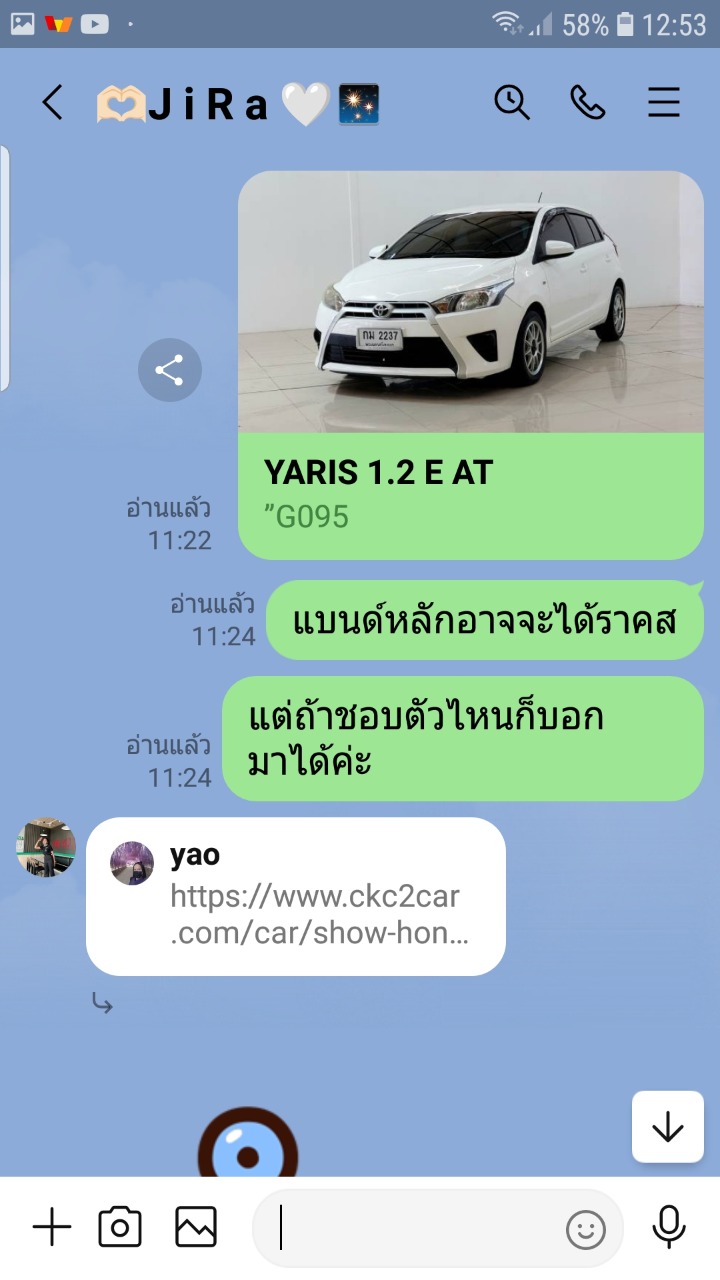Viewport: 720px width, 1280px height.
Task: Search within the JiRa chat
Action: [x=512, y=102]
